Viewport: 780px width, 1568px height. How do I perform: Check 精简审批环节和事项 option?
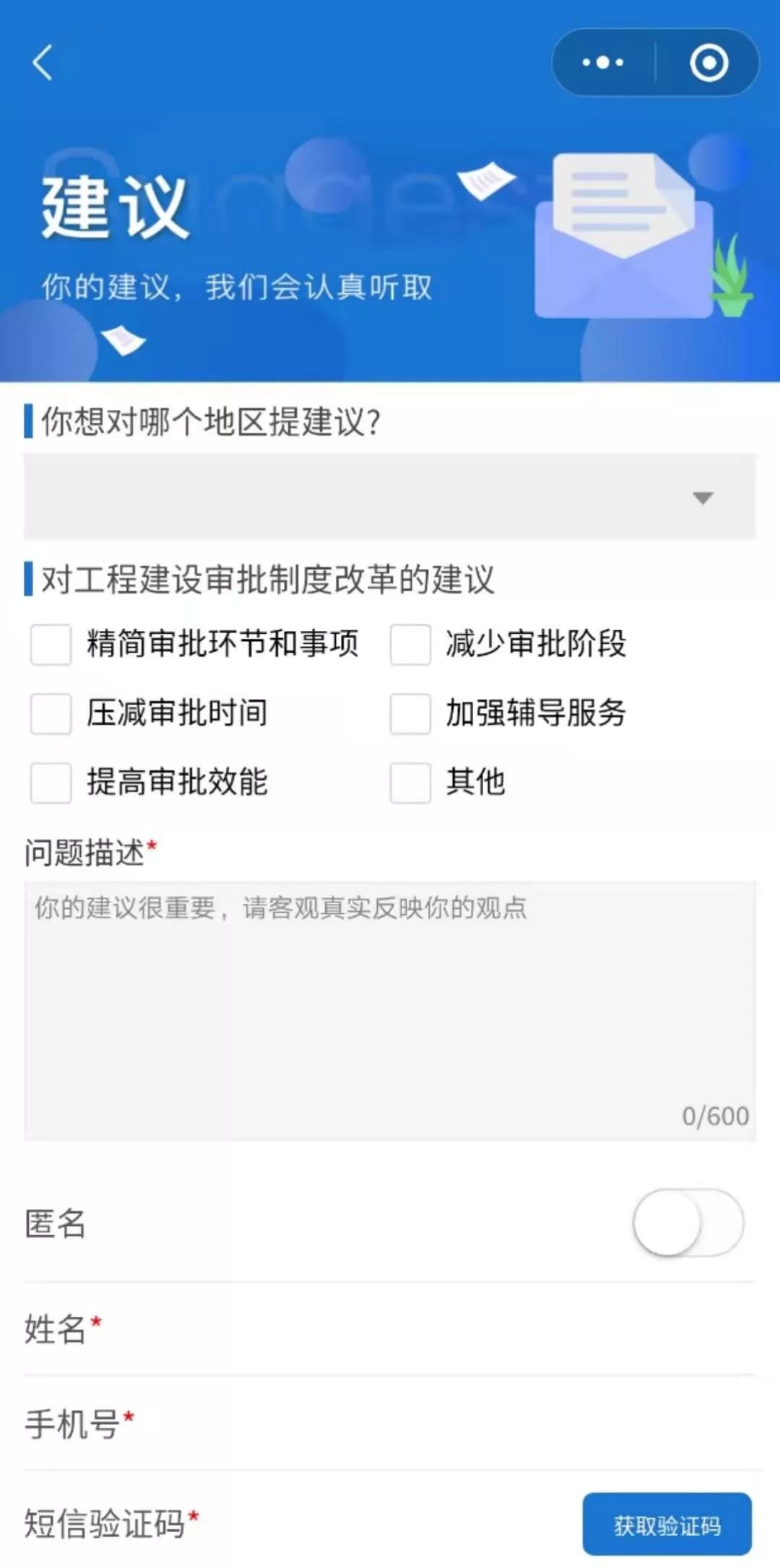pyautogui.click(x=51, y=644)
